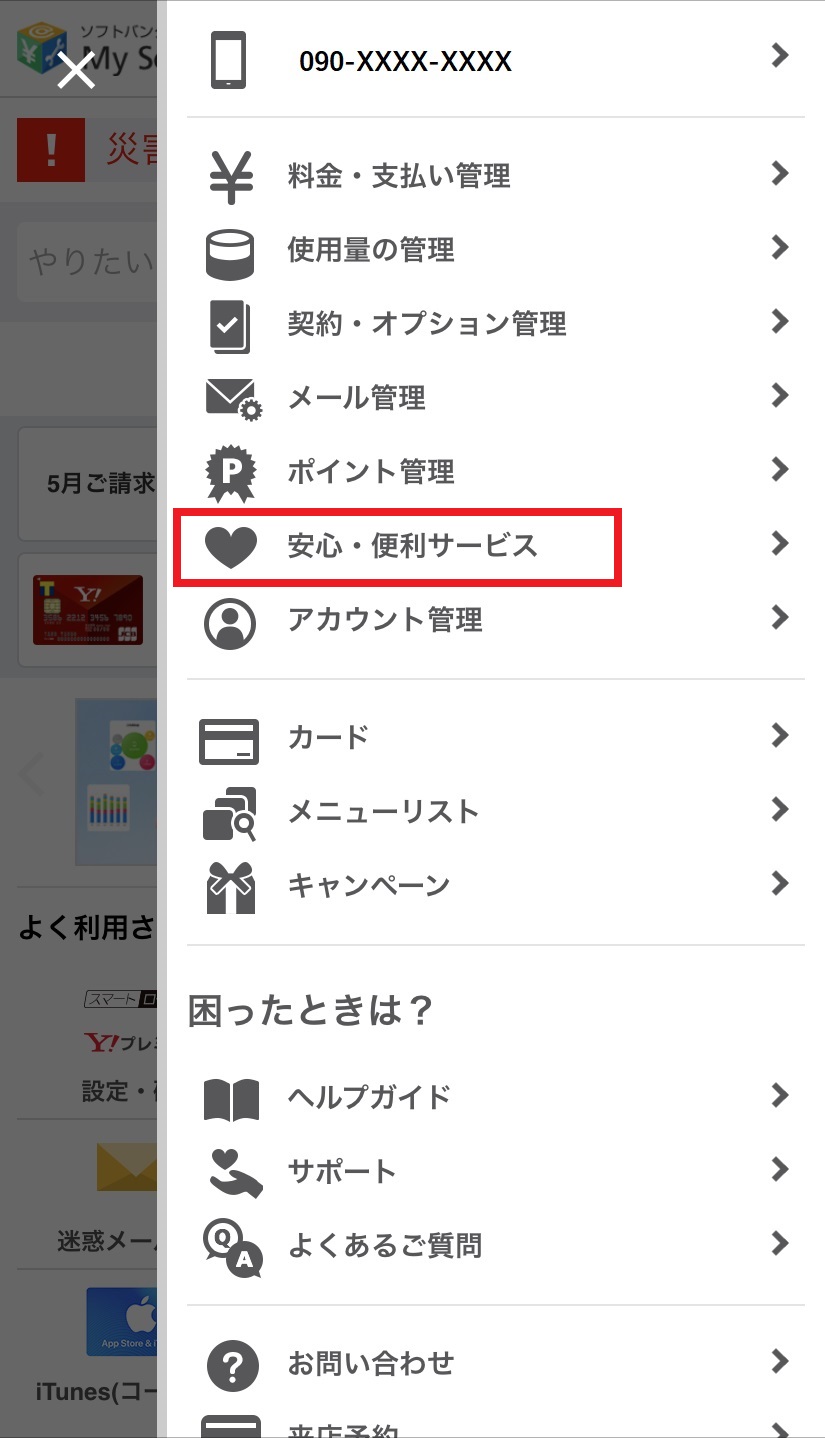Select 契約・オプション管理
This screenshot has width=825, height=1438.
point(496,324)
